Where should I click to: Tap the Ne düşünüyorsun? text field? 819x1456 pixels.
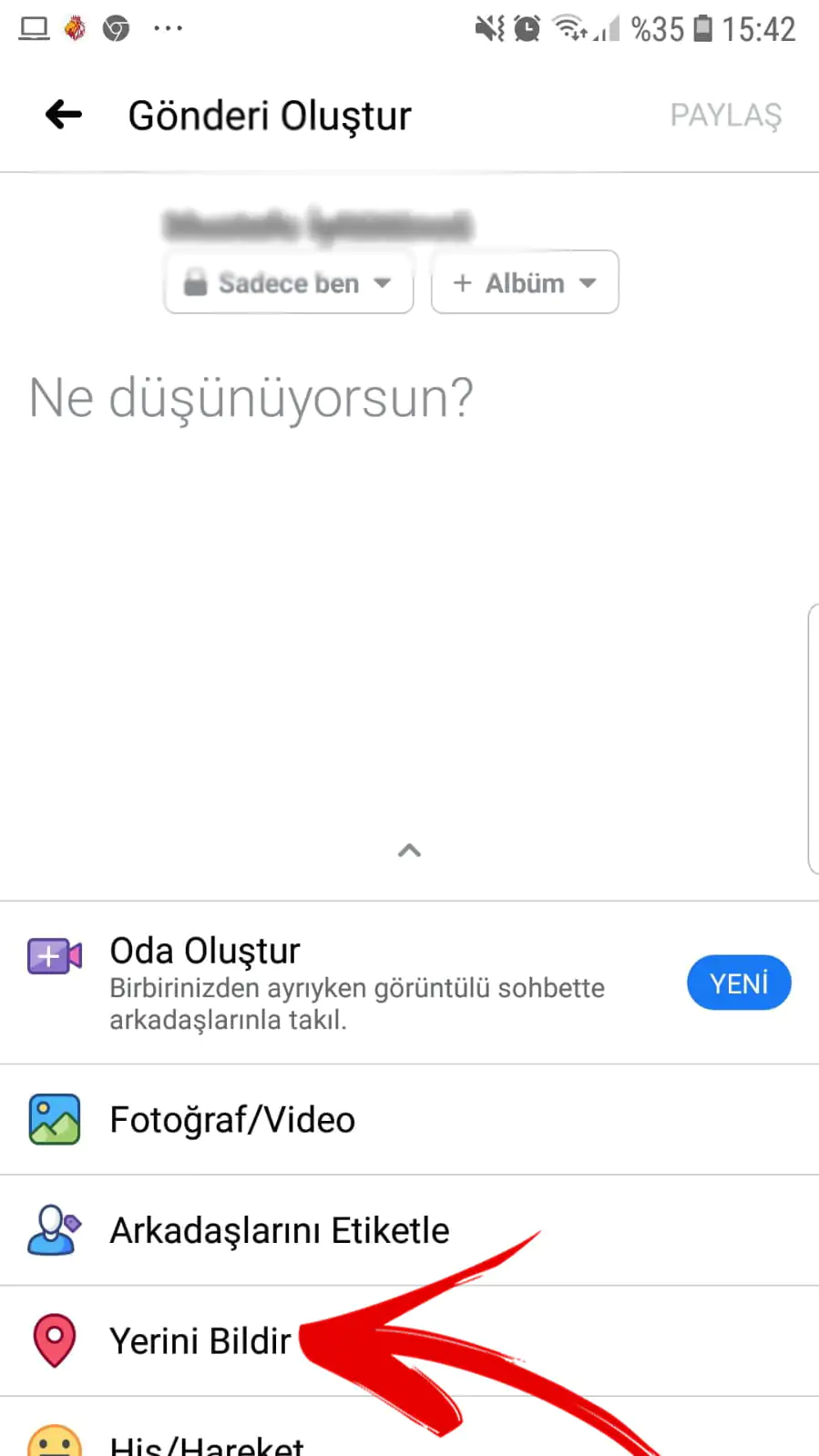click(x=251, y=398)
